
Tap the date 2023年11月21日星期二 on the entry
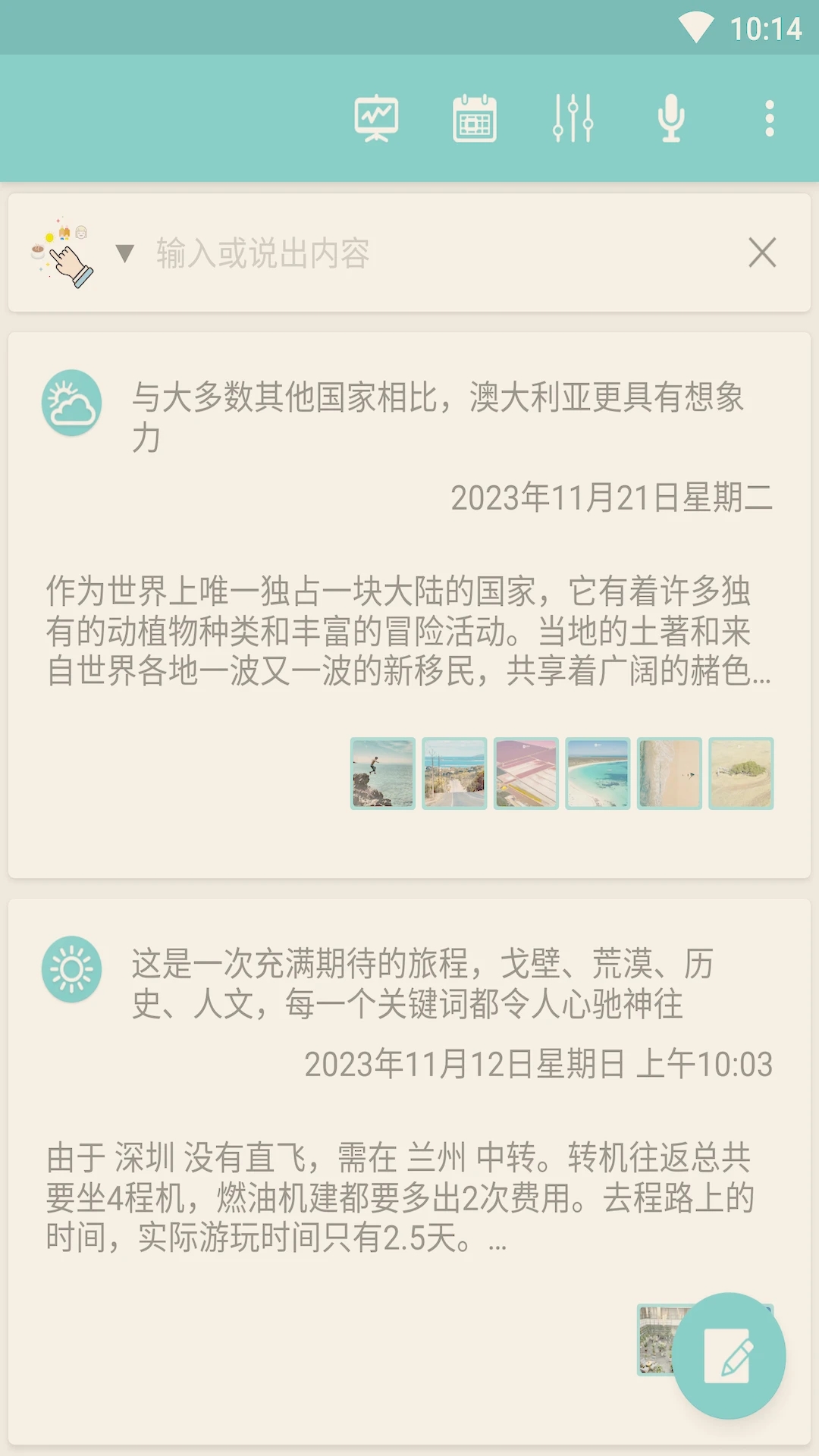tap(611, 498)
